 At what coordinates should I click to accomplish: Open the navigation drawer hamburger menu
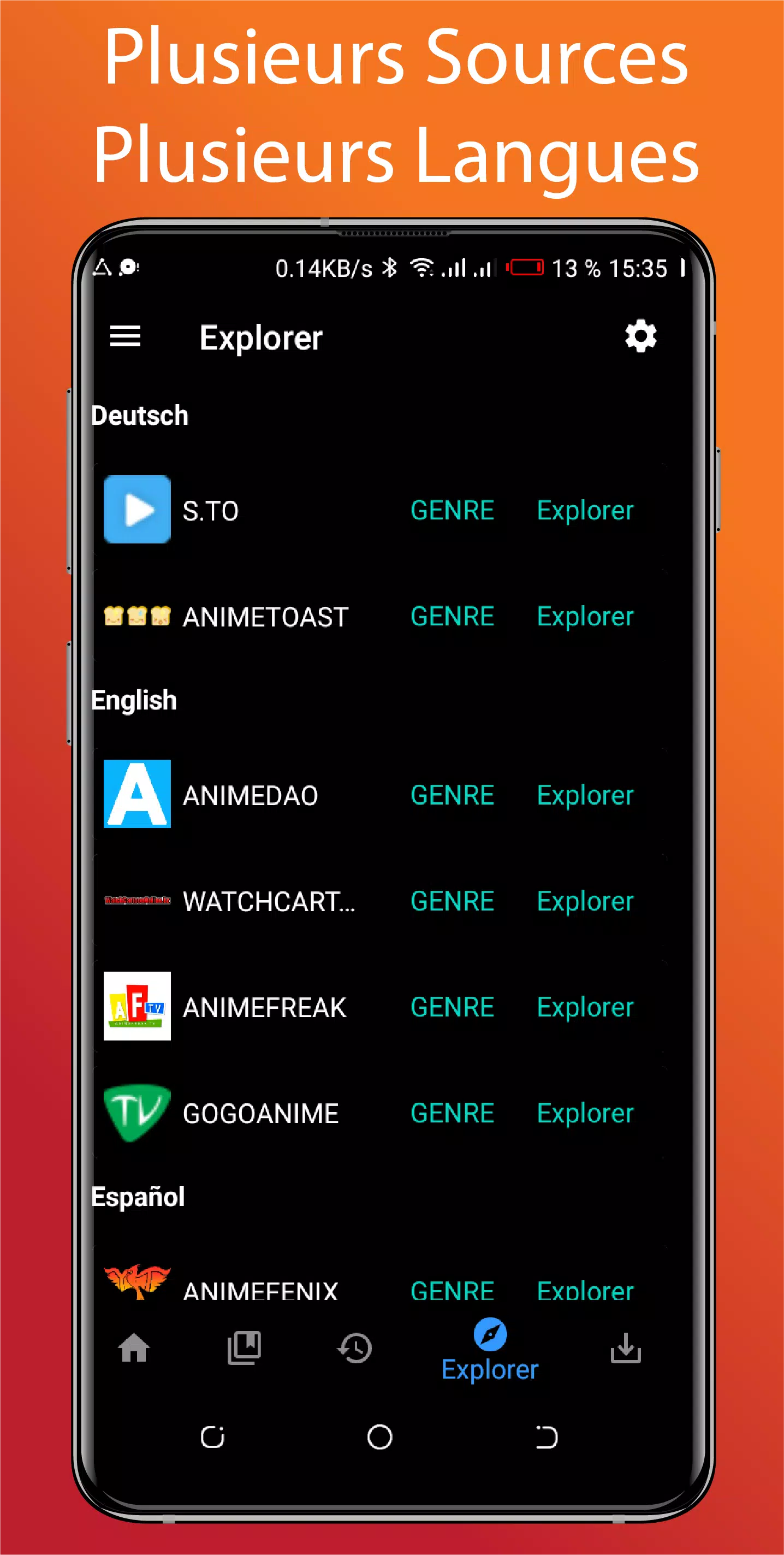pos(125,338)
